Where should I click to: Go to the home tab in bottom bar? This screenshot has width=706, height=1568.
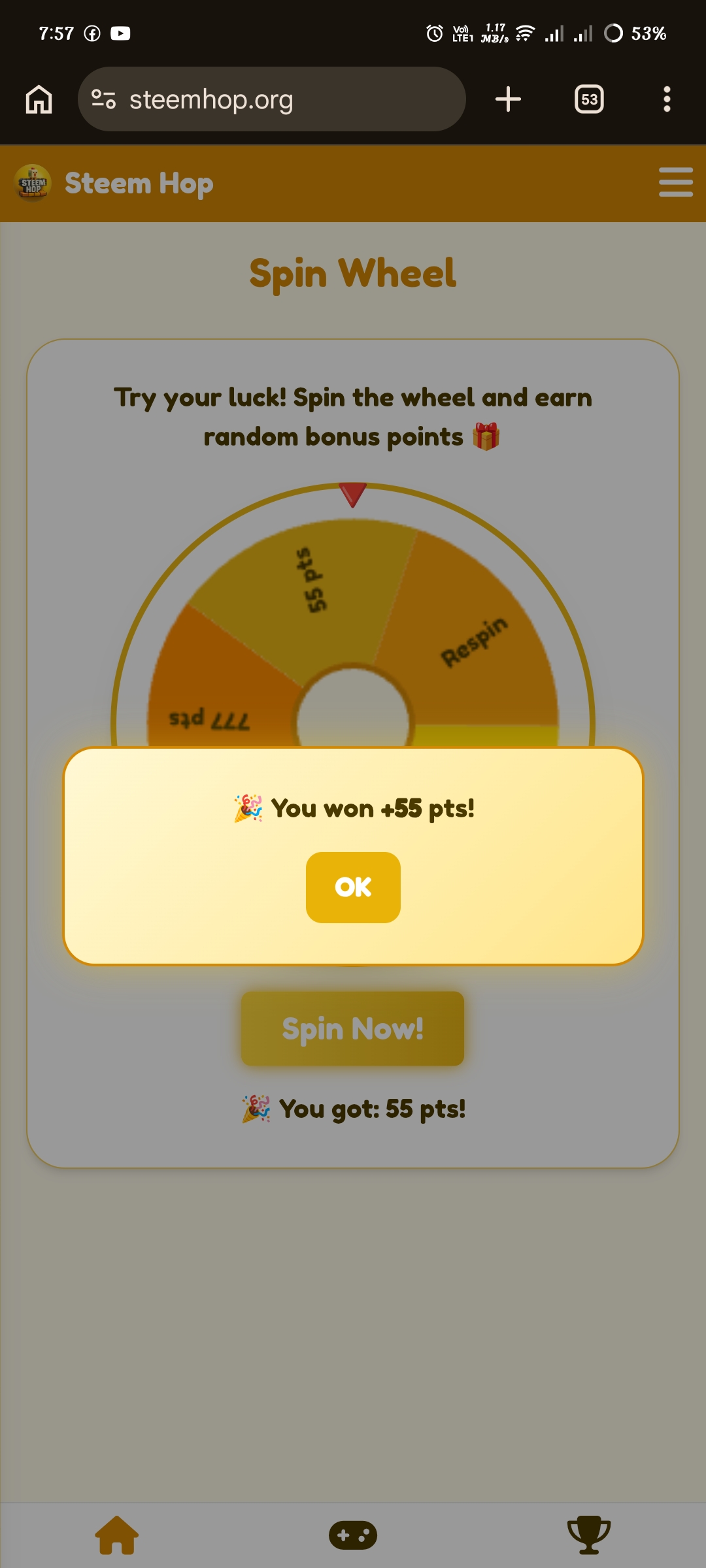(117, 1535)
